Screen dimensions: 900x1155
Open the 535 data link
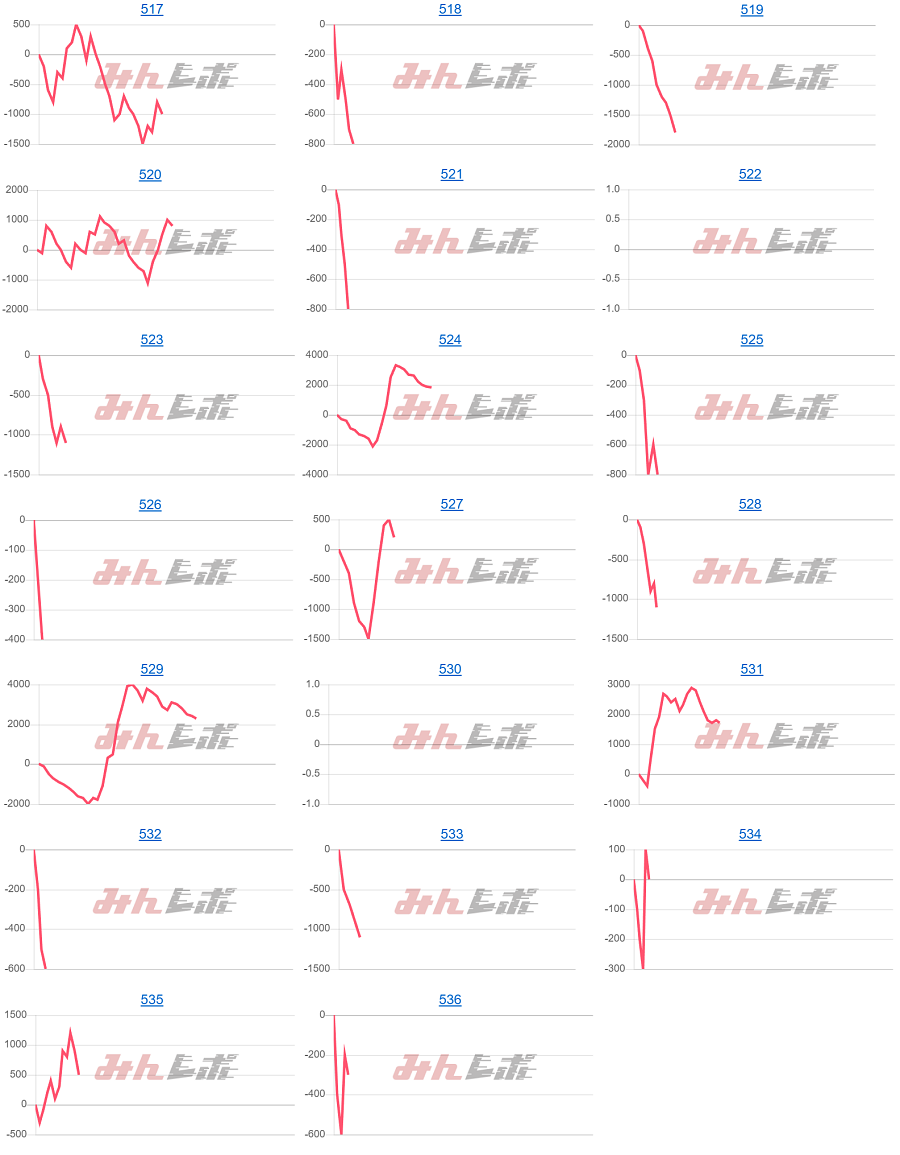tap(152, 999)
